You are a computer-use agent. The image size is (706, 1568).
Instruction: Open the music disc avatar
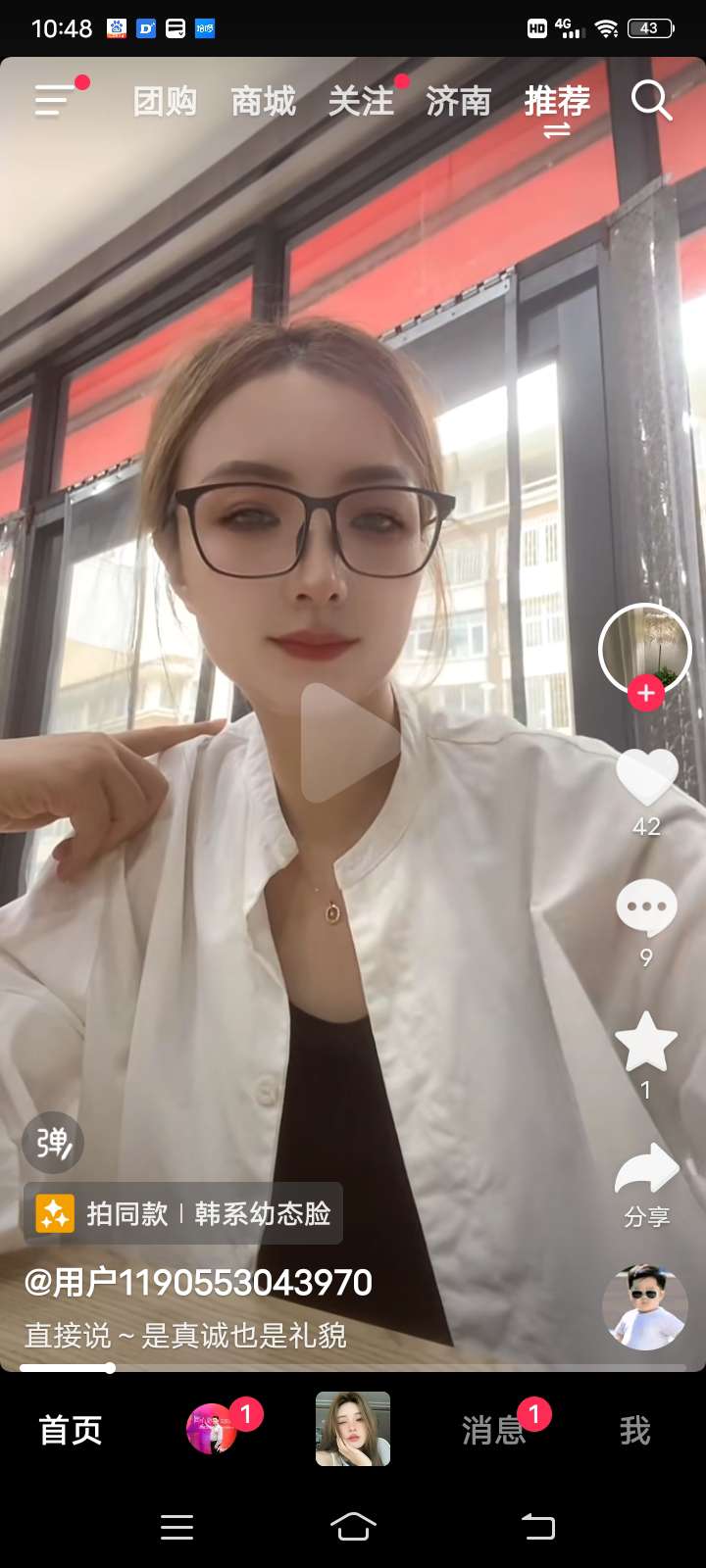click(x=644, y=1307)
